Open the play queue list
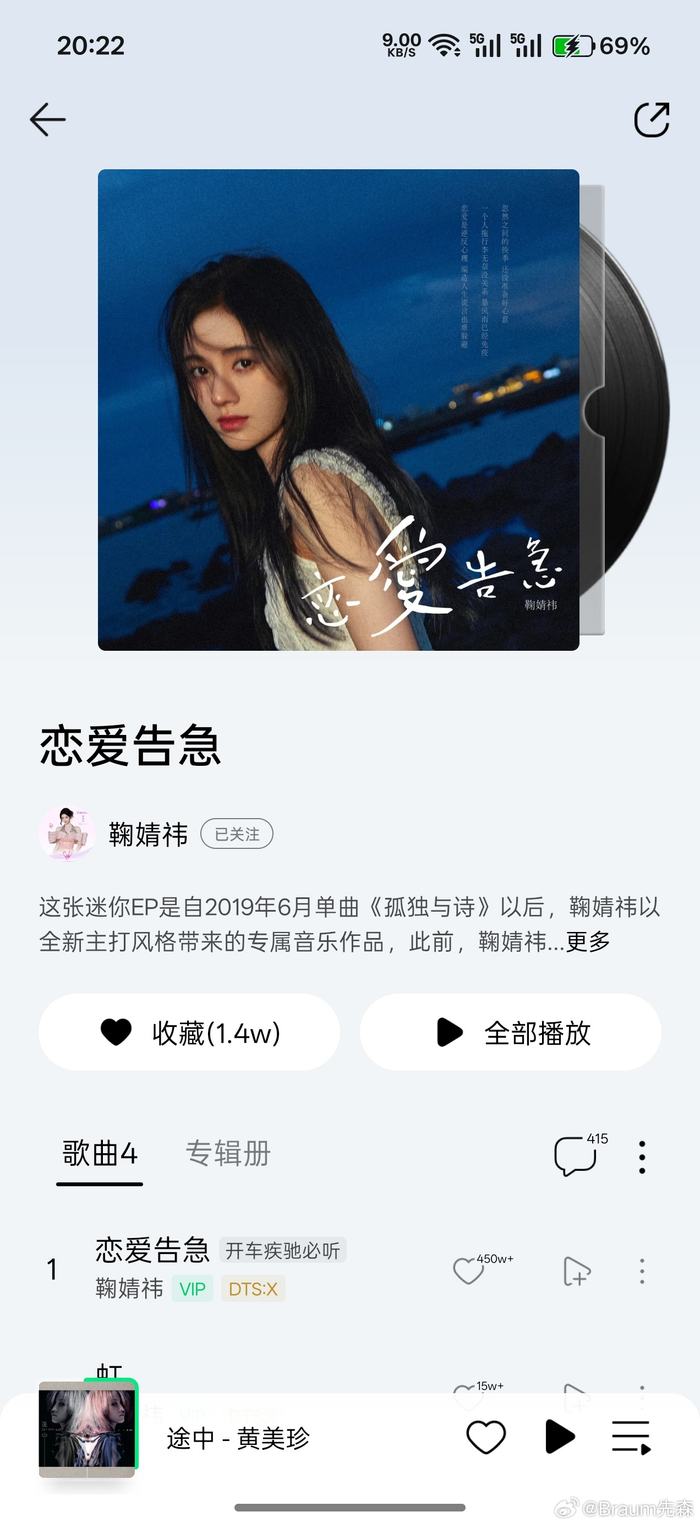The width and height of the screenshot is (700, 1525). tap(631, 1437)
